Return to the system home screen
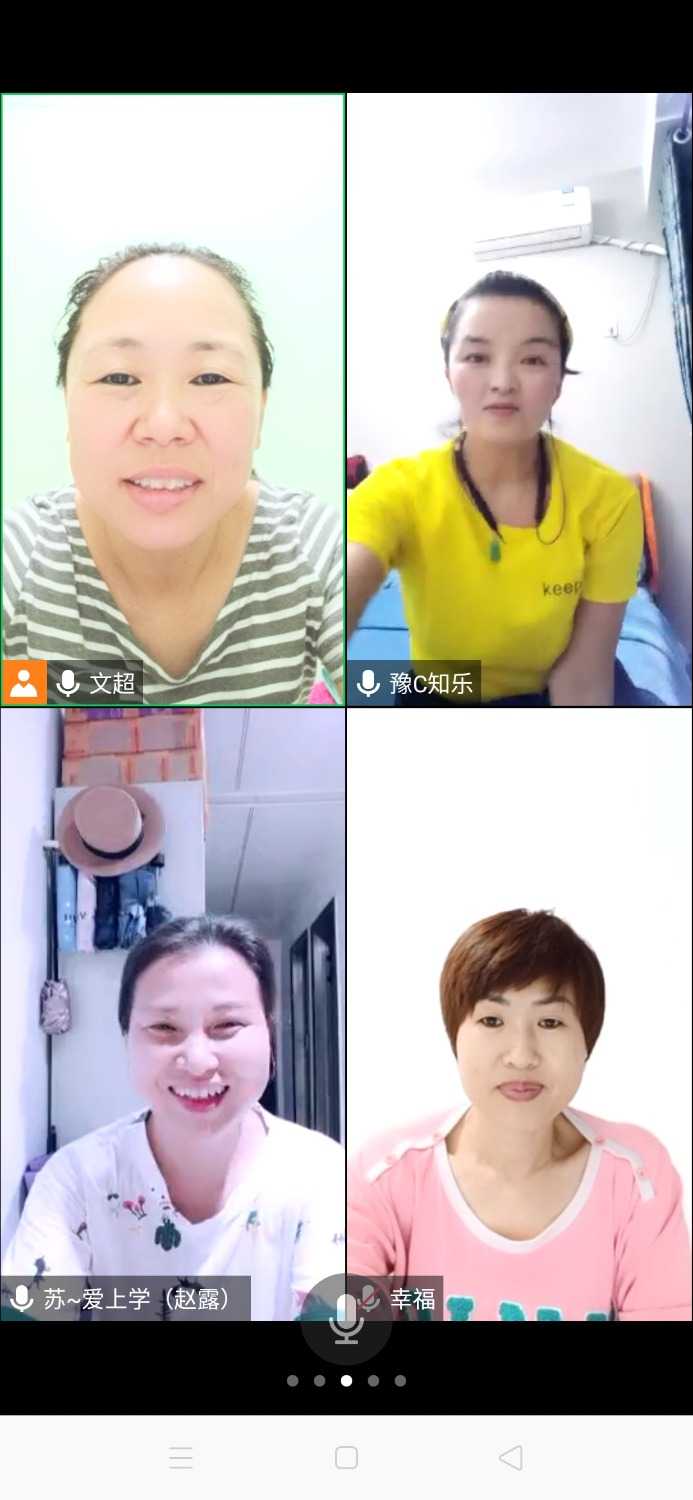 pyautogui.click(x=346, y=1458)
